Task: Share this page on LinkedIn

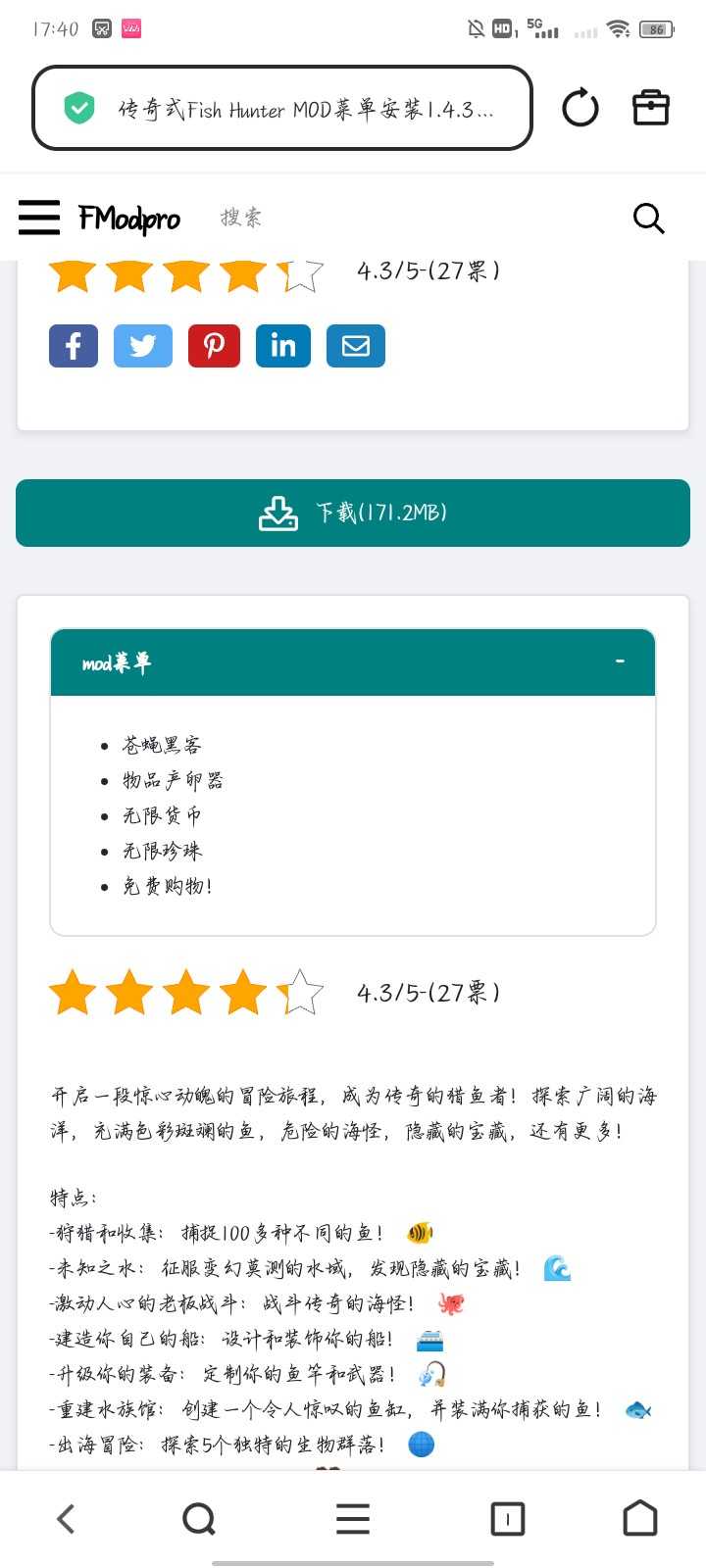Action: (283, 346)
